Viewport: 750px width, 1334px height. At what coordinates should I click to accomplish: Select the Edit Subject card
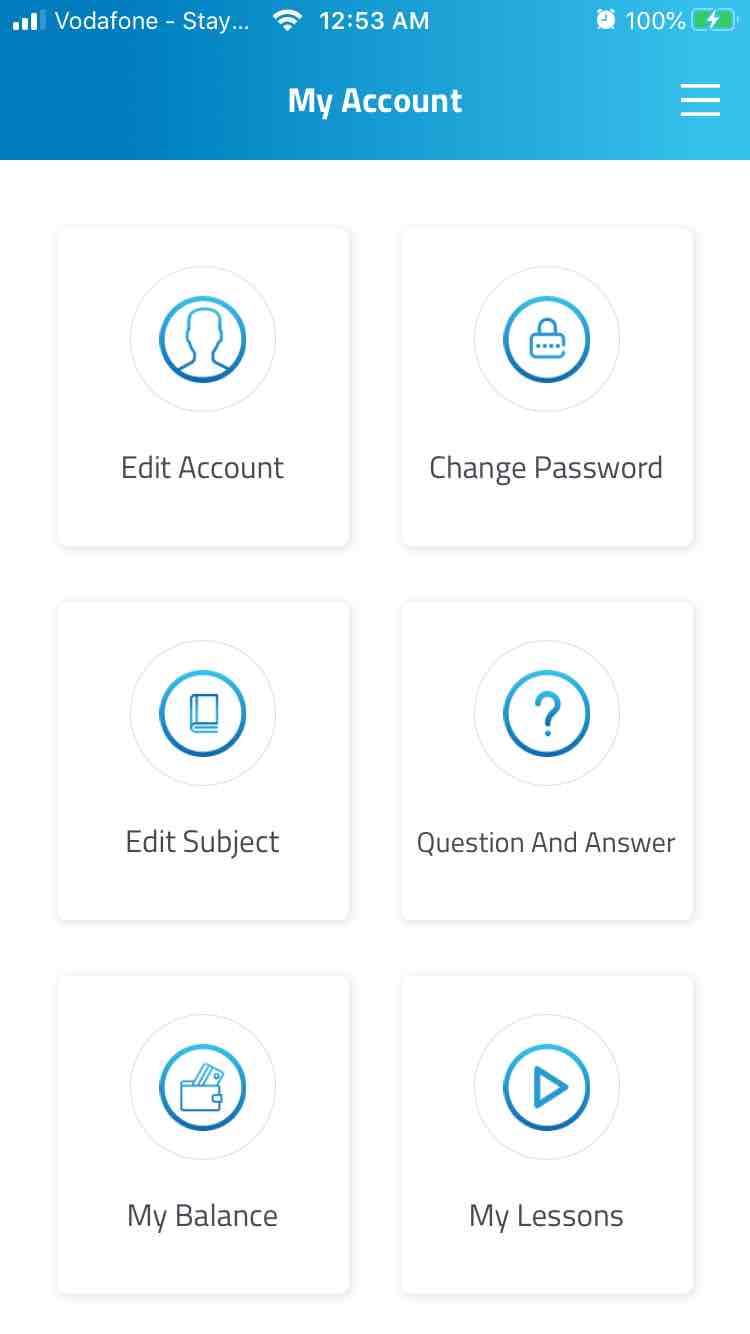[203, 760]
